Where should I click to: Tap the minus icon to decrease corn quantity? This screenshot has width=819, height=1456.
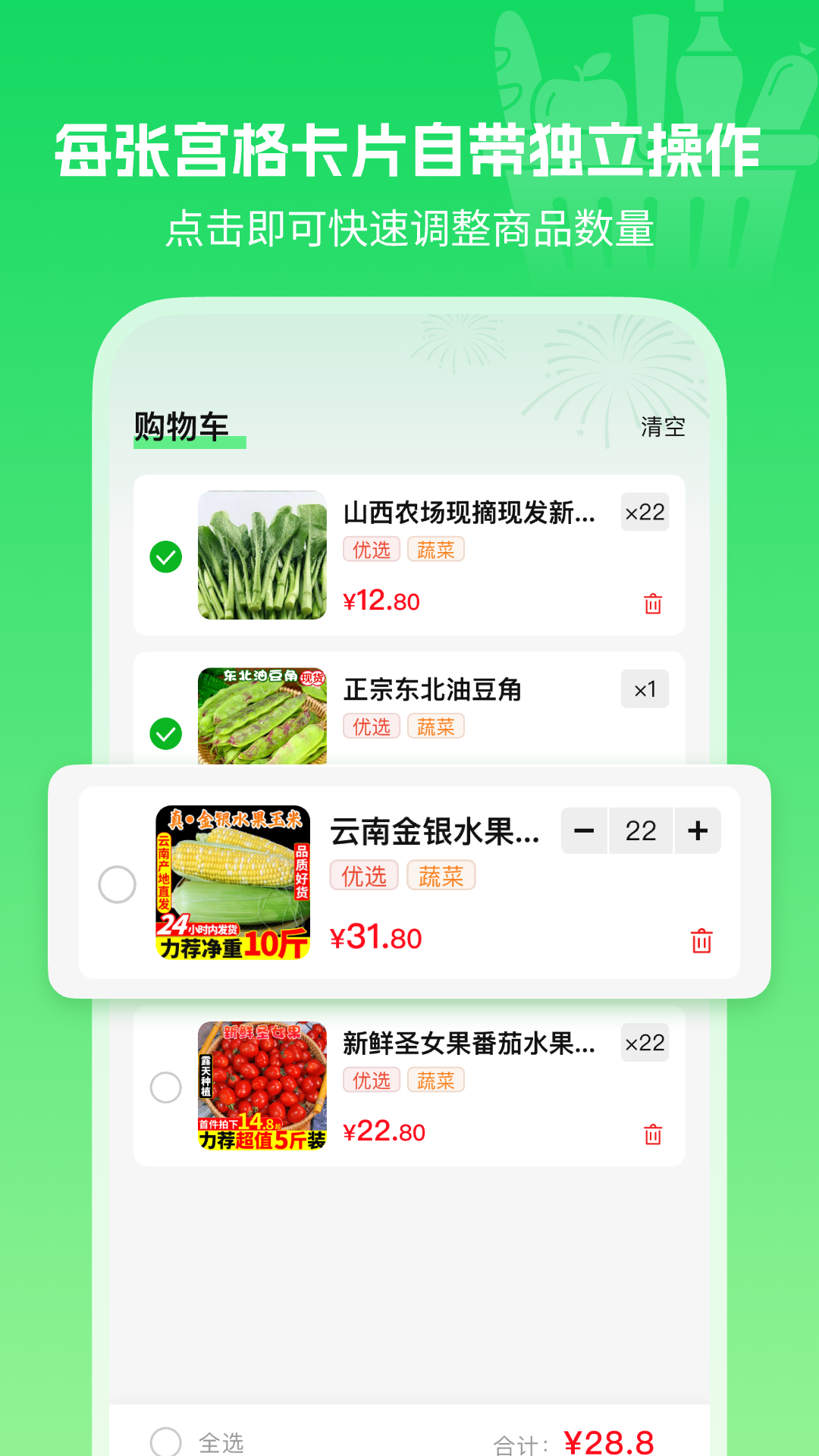pyautogui.click(x=584, y=830)
